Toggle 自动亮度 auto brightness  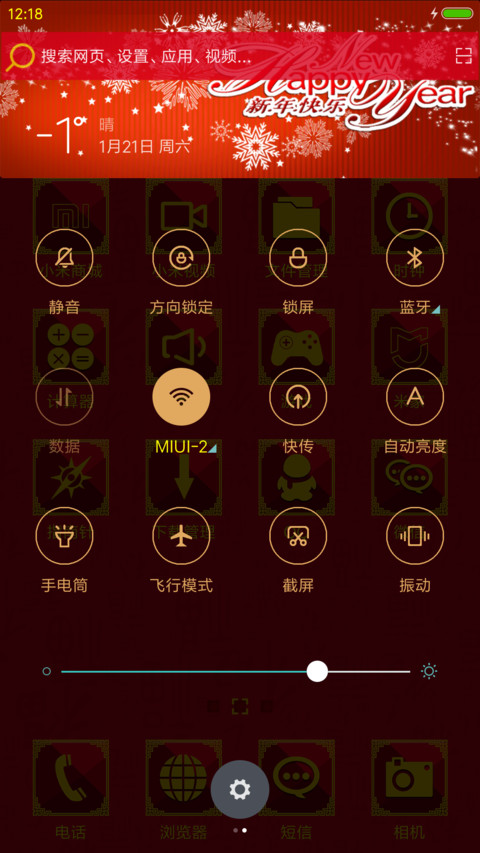pyautogui.click(x=415, y=397)
